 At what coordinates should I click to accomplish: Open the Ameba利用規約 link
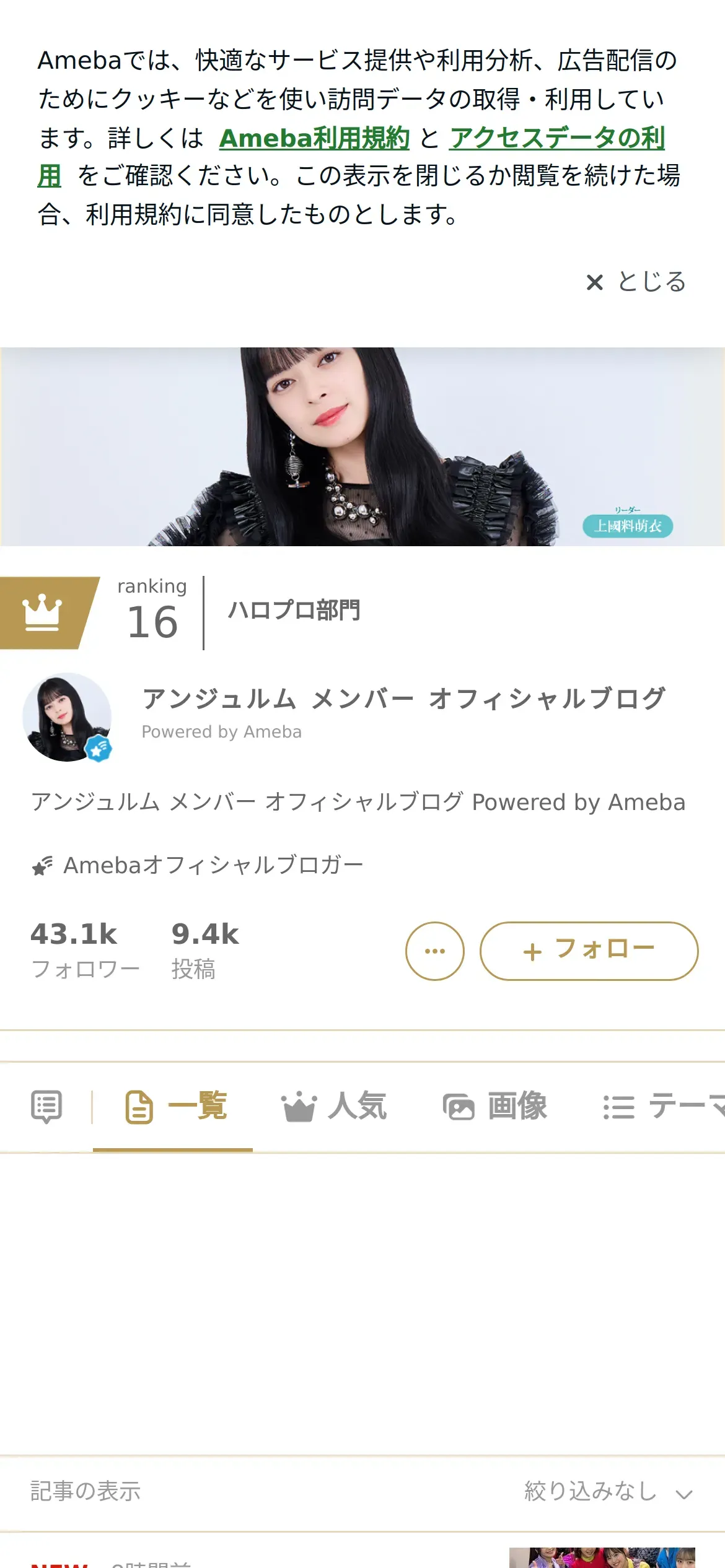click(314, 138)
